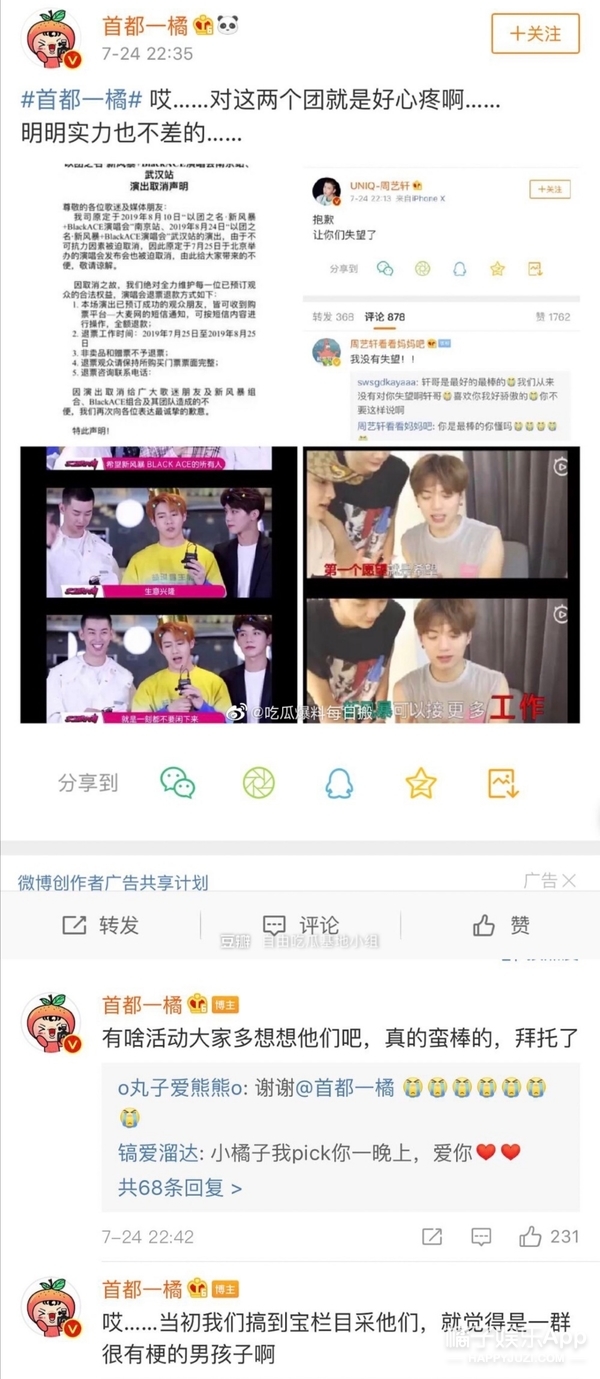
Task: Share the post to WeChat
Action: [178, 783]
